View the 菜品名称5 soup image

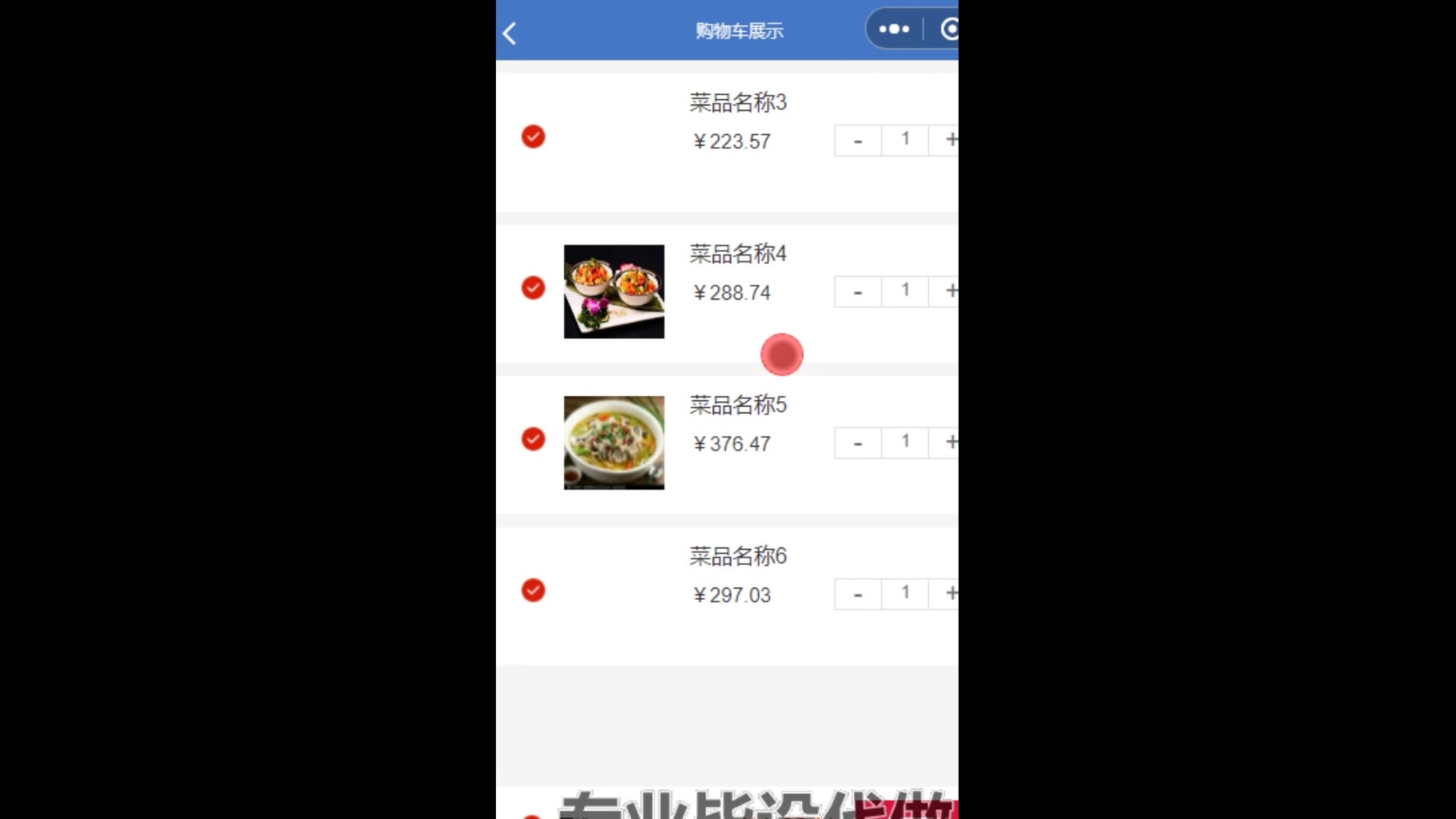[613, 443]
